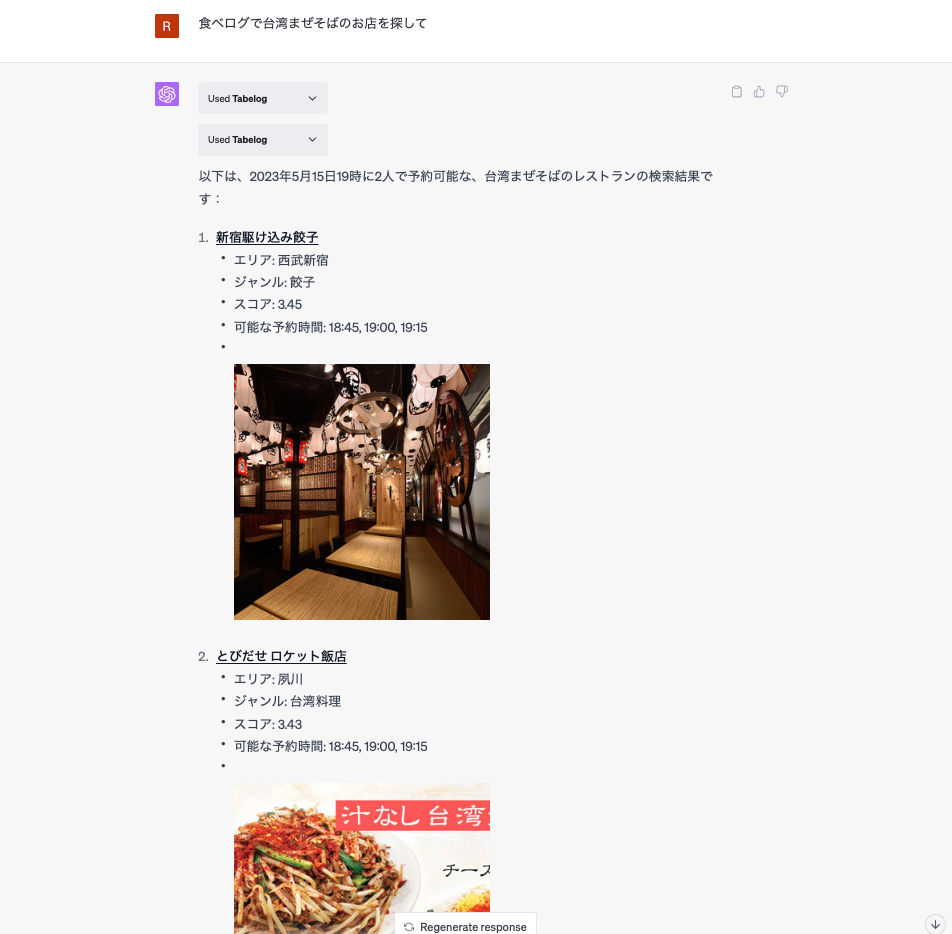The height and width of the screenshot is (934, 952).
Task: Copy the response with the clipboard icon
Action: tap(737, 92)
